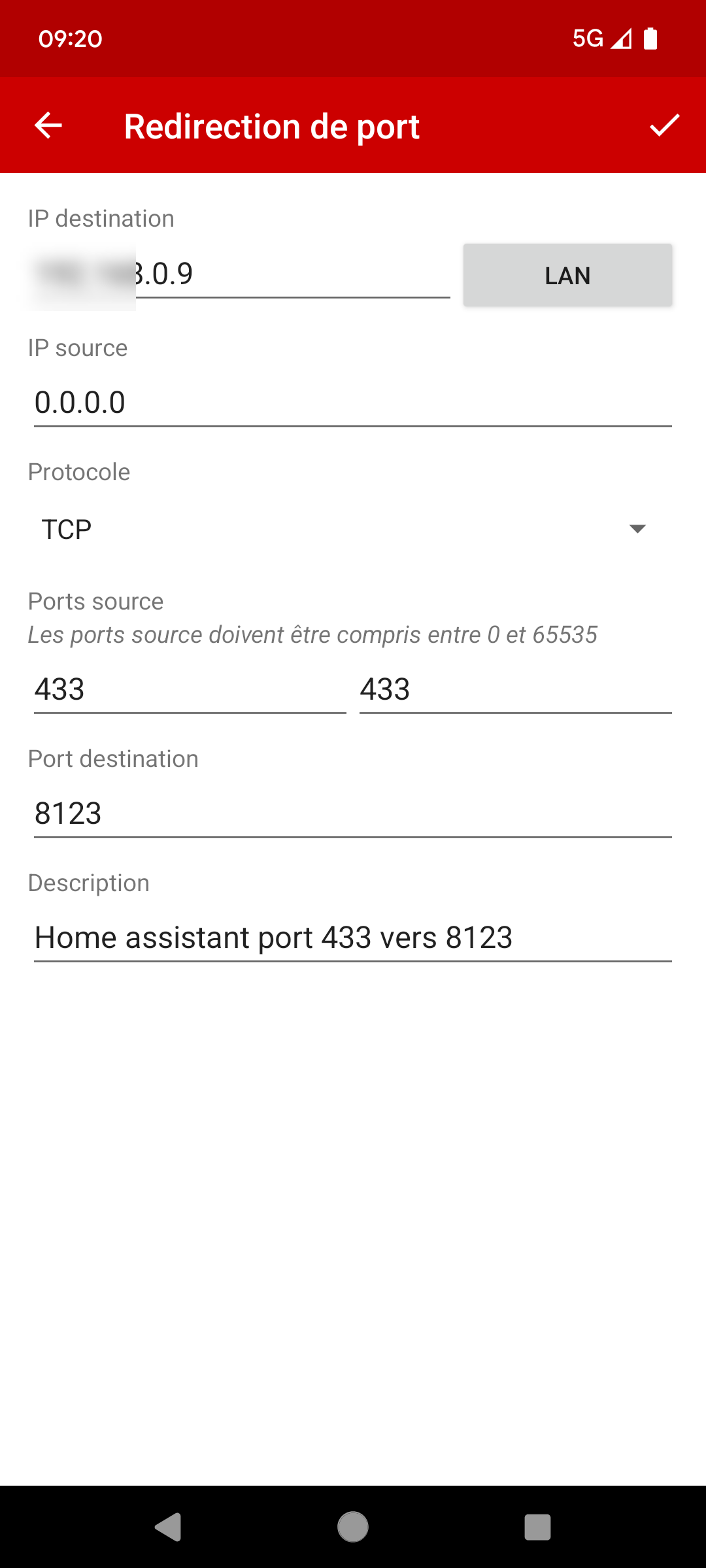
Task: Confirm the port redirection with the checkmark
Action: pyautogui.click(x=664, y=125)
